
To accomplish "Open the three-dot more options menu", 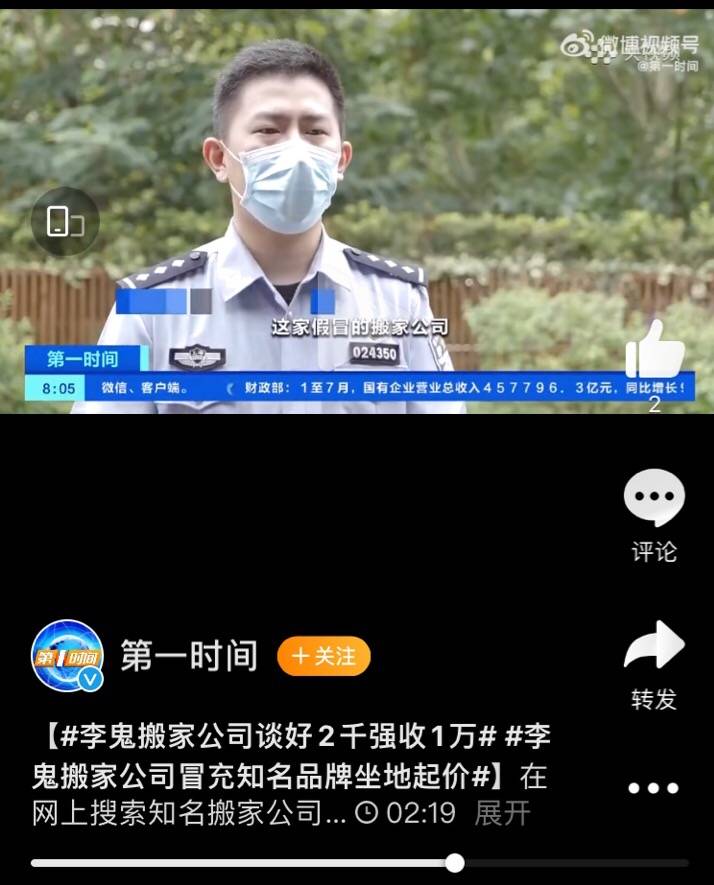I will 654,788.
